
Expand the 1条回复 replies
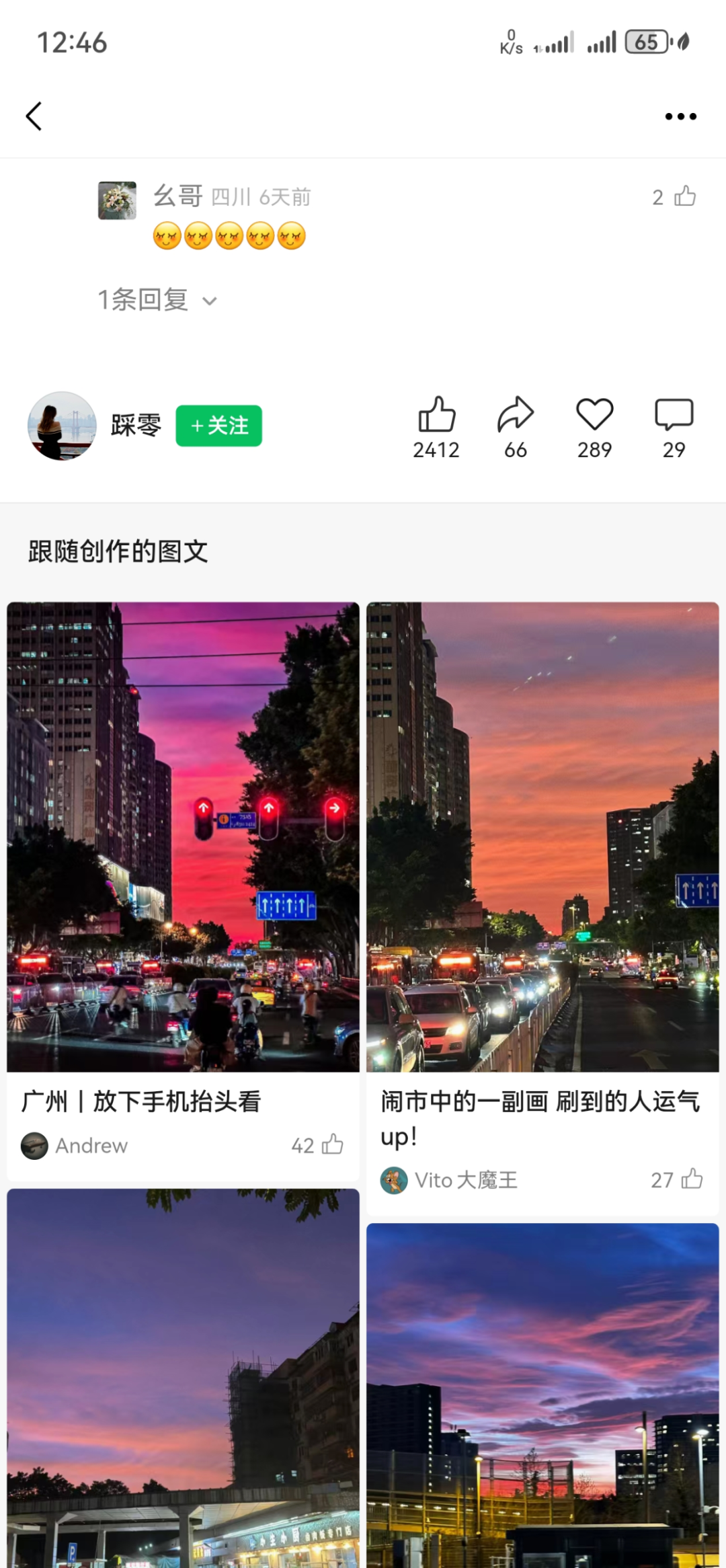pos(157,300)
